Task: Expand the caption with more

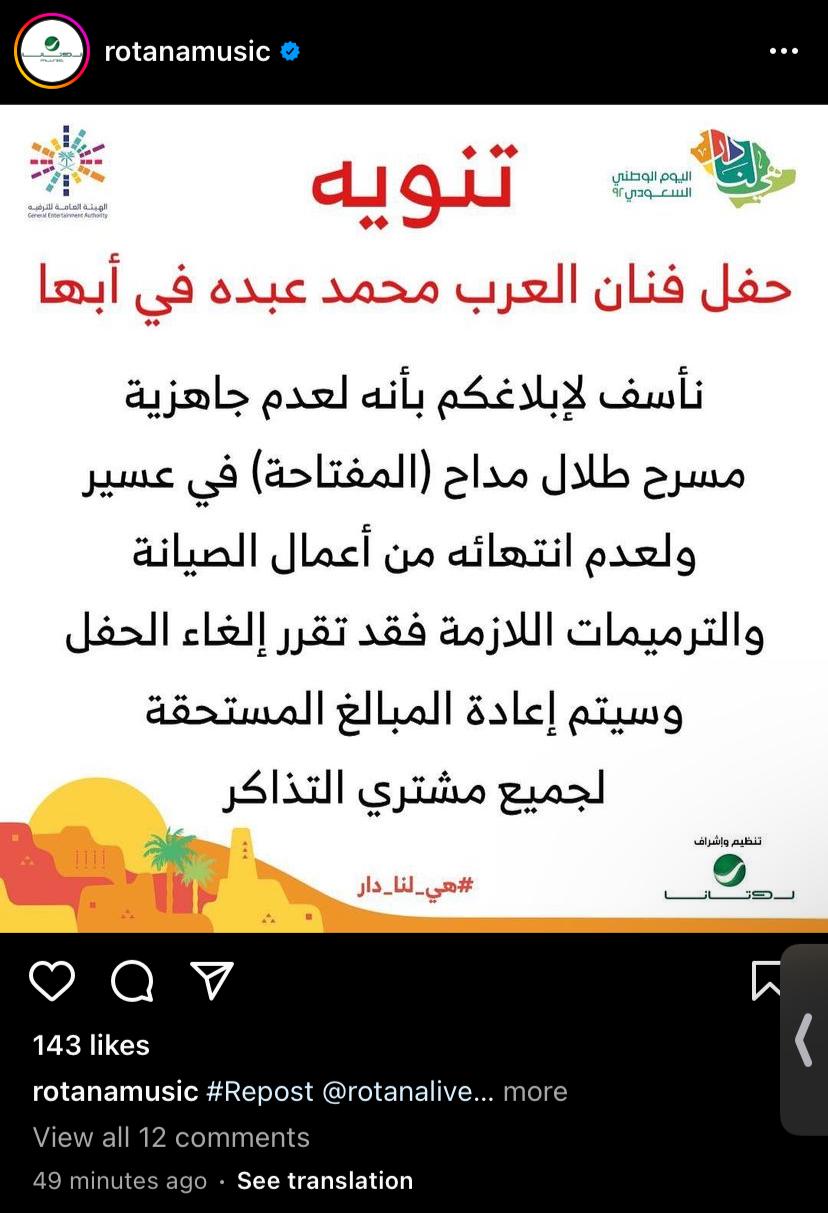Action: [x=535, y=1091]
